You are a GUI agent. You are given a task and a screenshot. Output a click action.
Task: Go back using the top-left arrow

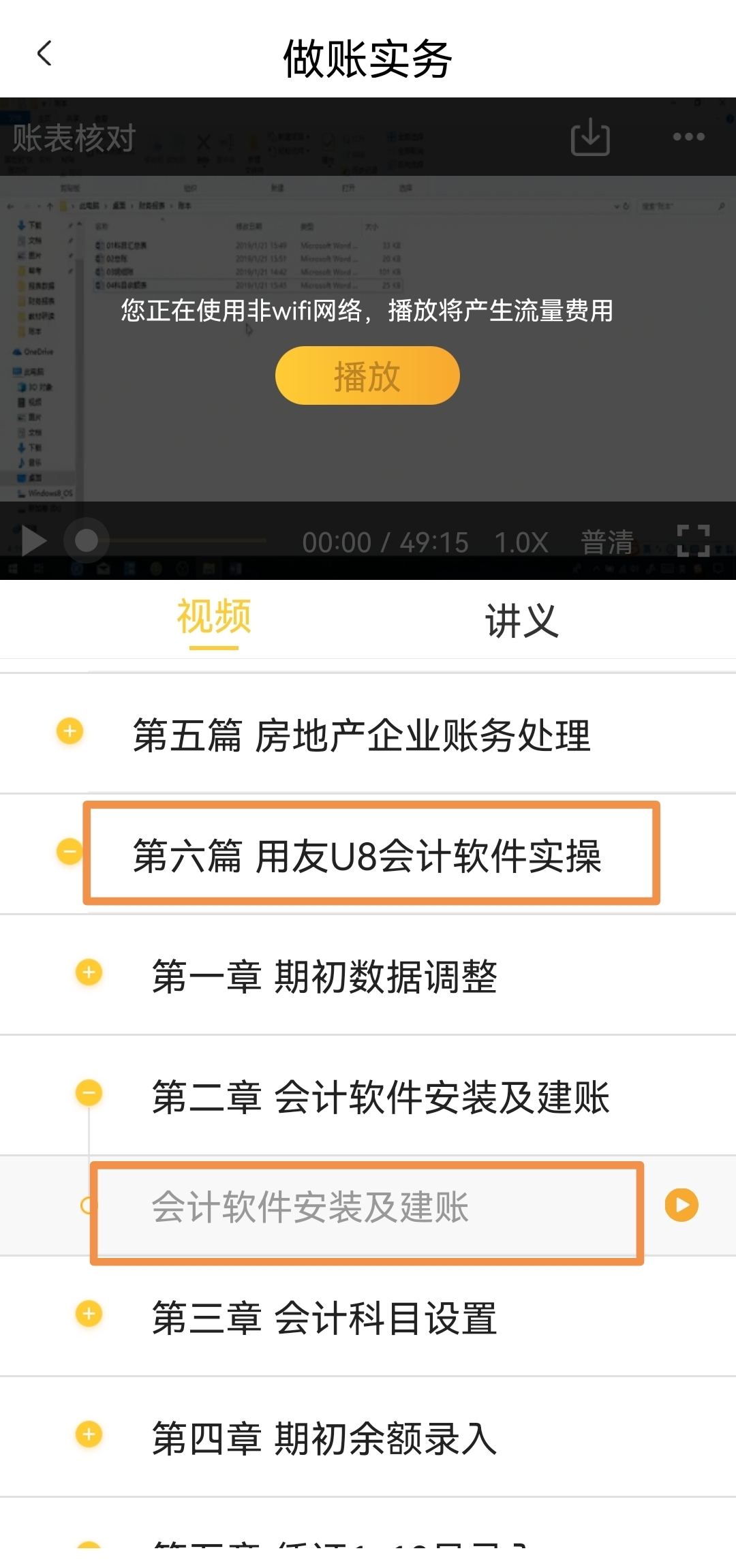coord(44,53)
